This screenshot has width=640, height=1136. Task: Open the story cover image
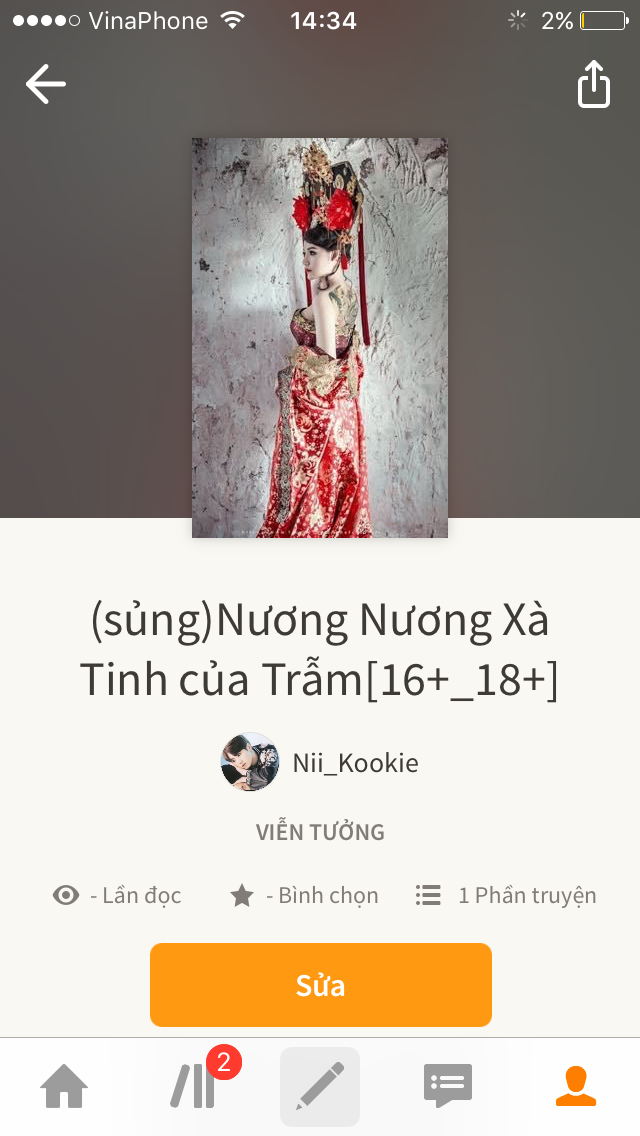[x=320, y=338]
